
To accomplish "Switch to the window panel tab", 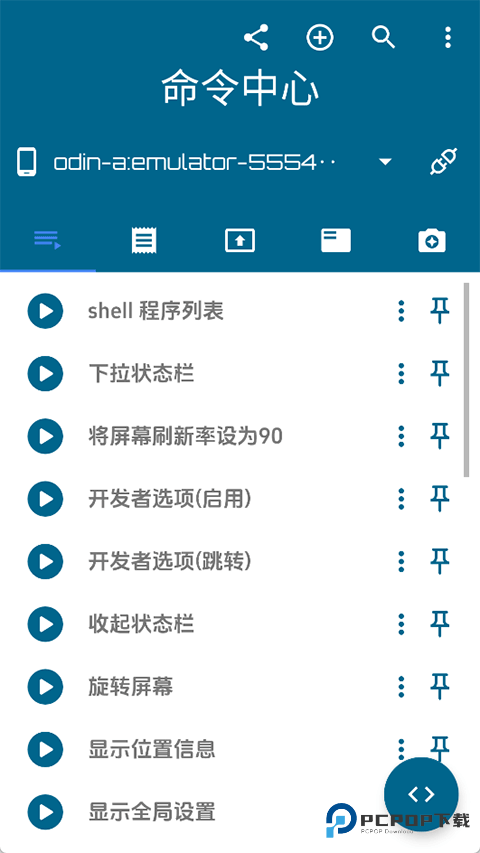I will 336,240.
